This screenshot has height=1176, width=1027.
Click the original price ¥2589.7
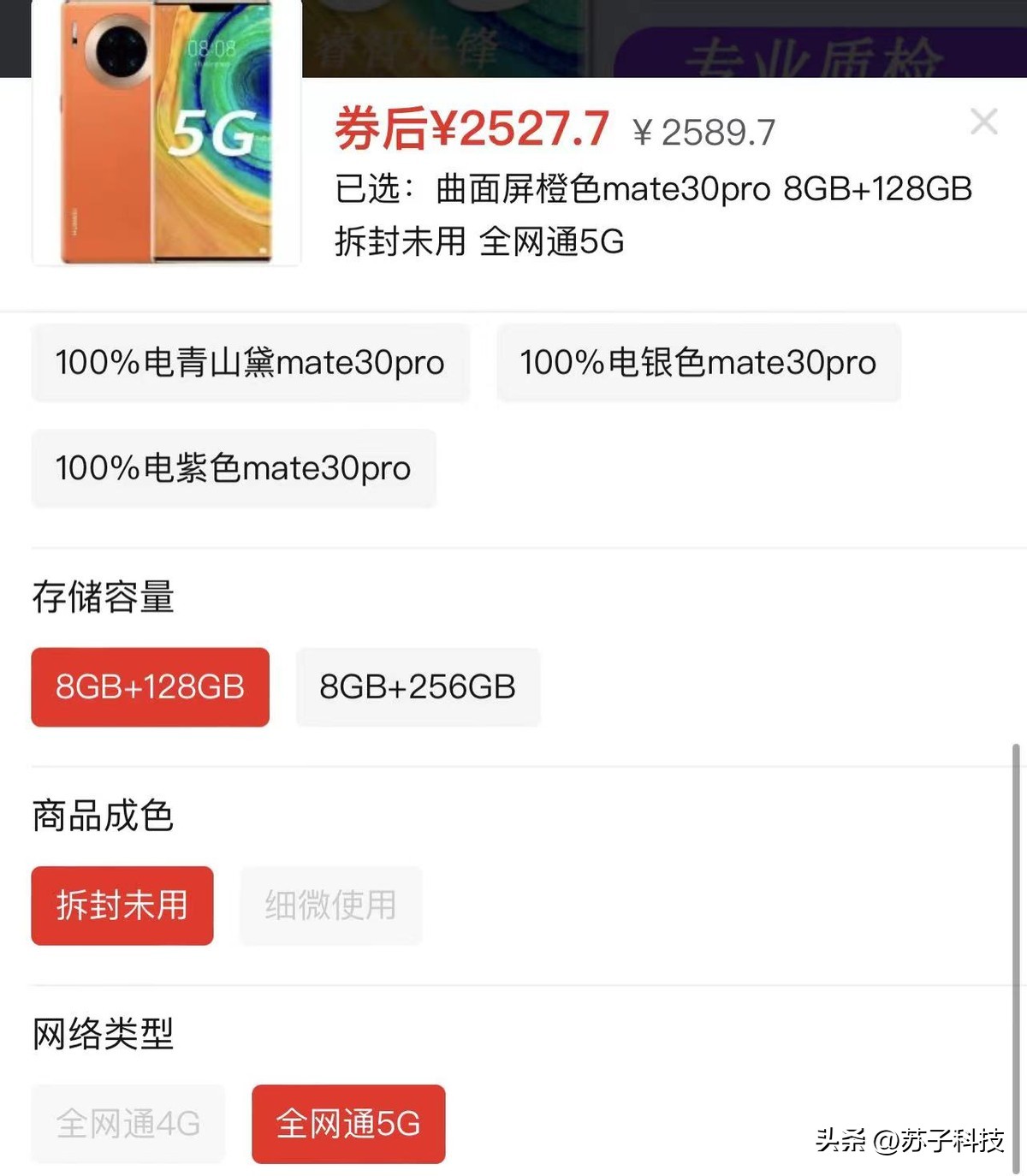(x=703, y=133)
